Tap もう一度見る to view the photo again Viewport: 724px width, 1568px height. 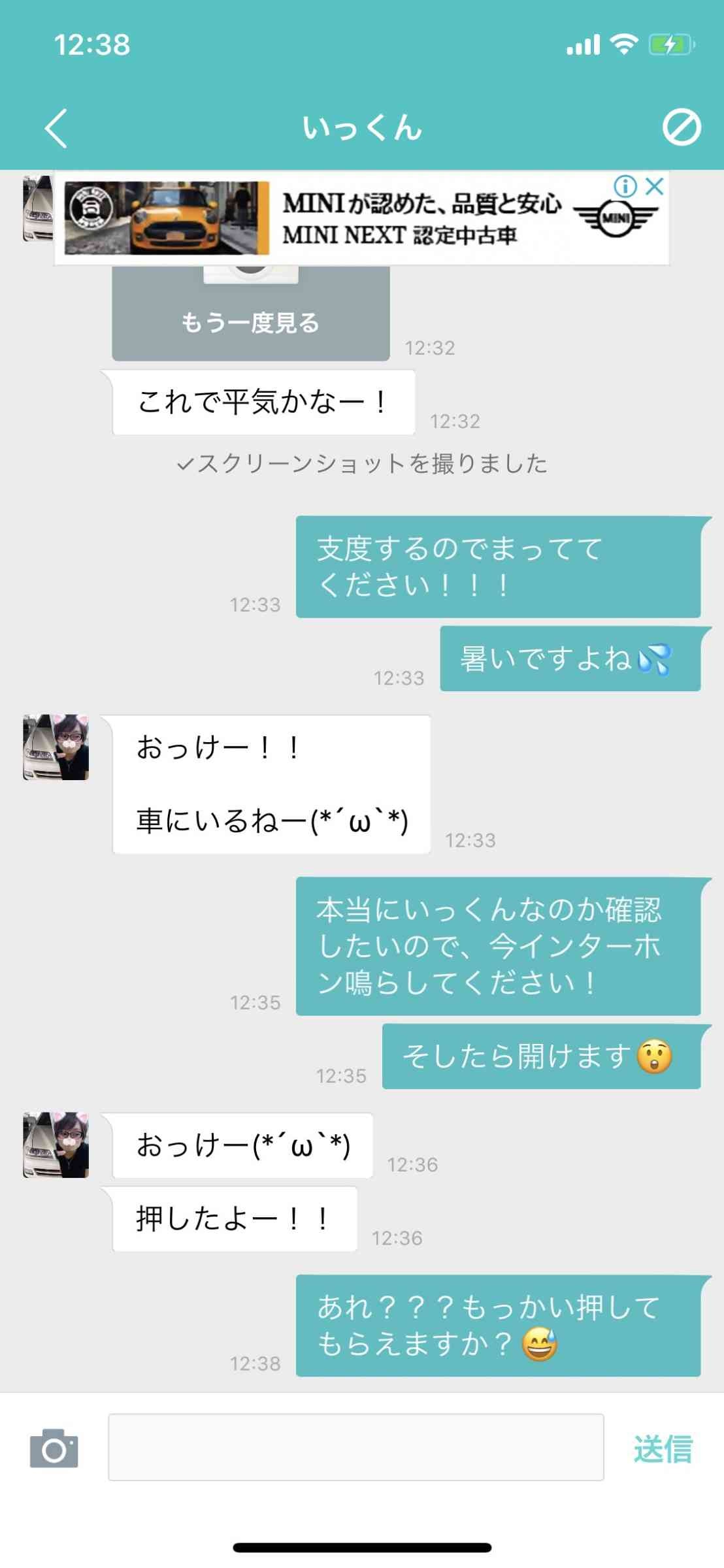[x=250, y=323]
